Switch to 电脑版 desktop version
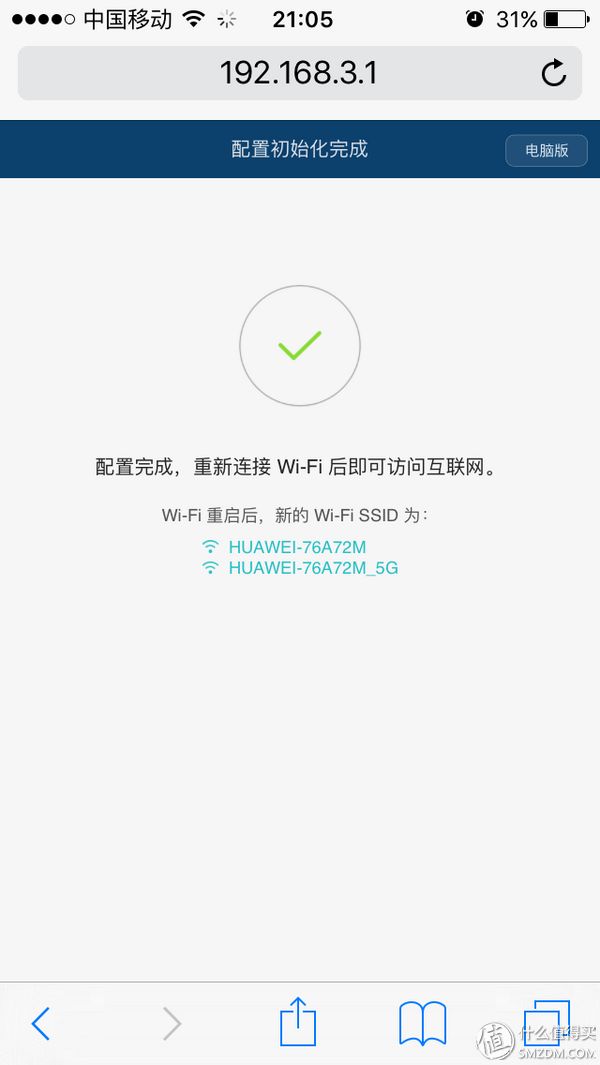The height and width of the screenshot is (1065, 600). [x=546, y=150]
